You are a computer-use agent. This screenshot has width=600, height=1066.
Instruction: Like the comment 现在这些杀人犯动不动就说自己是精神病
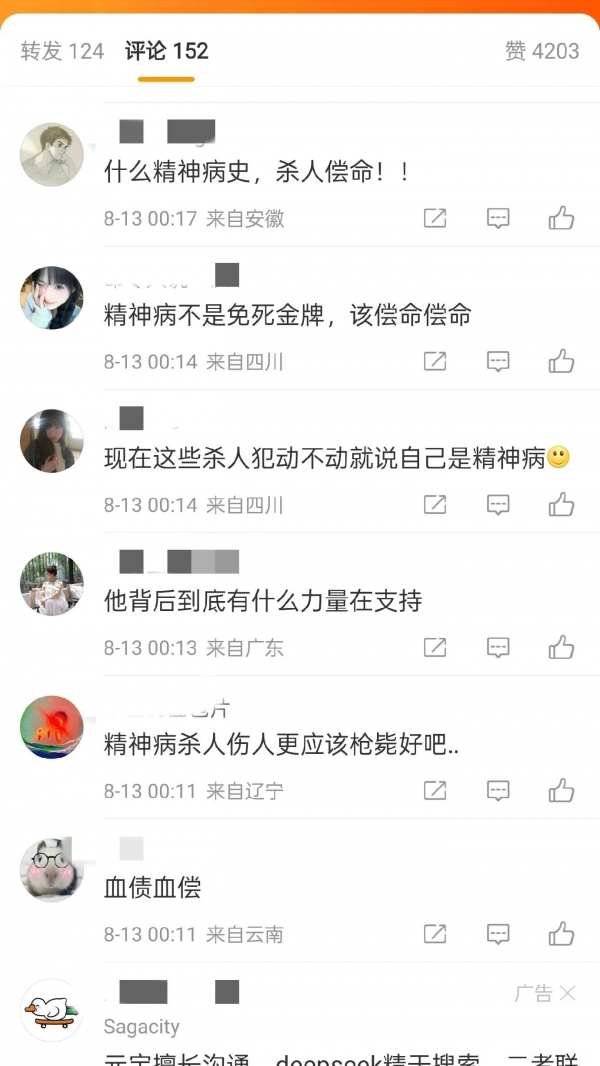[x=561, y=504]
